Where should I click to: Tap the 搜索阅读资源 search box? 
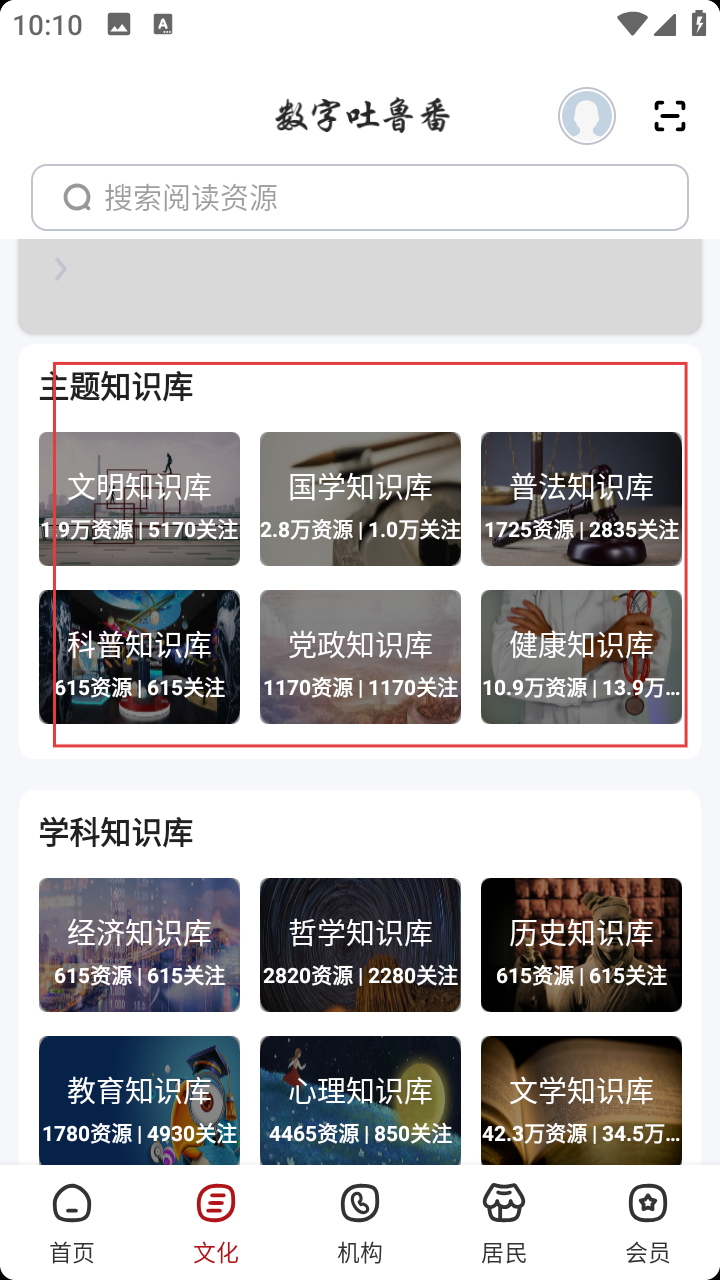click(x=360, y=198)
